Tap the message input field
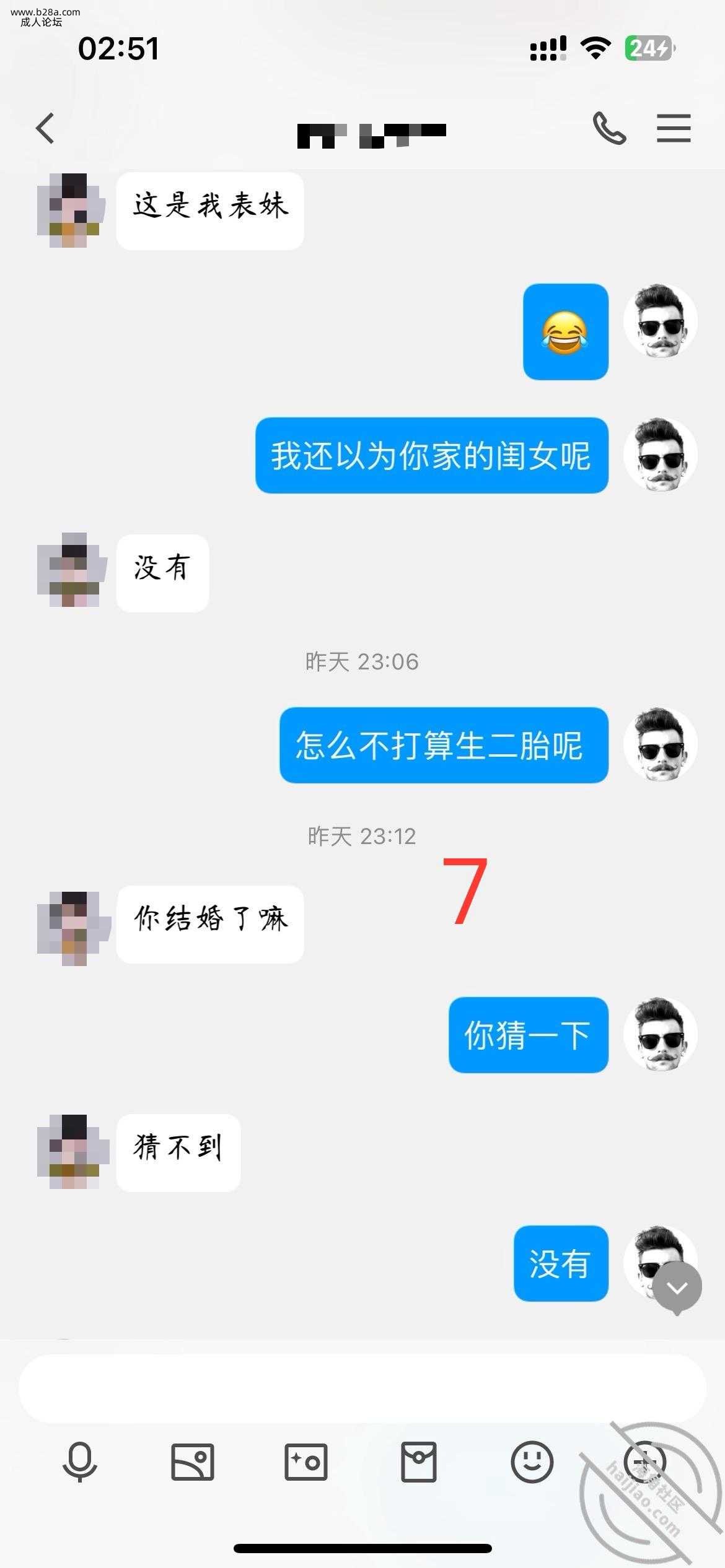Screen dimensions: 725x1568 click(362, 1388)
